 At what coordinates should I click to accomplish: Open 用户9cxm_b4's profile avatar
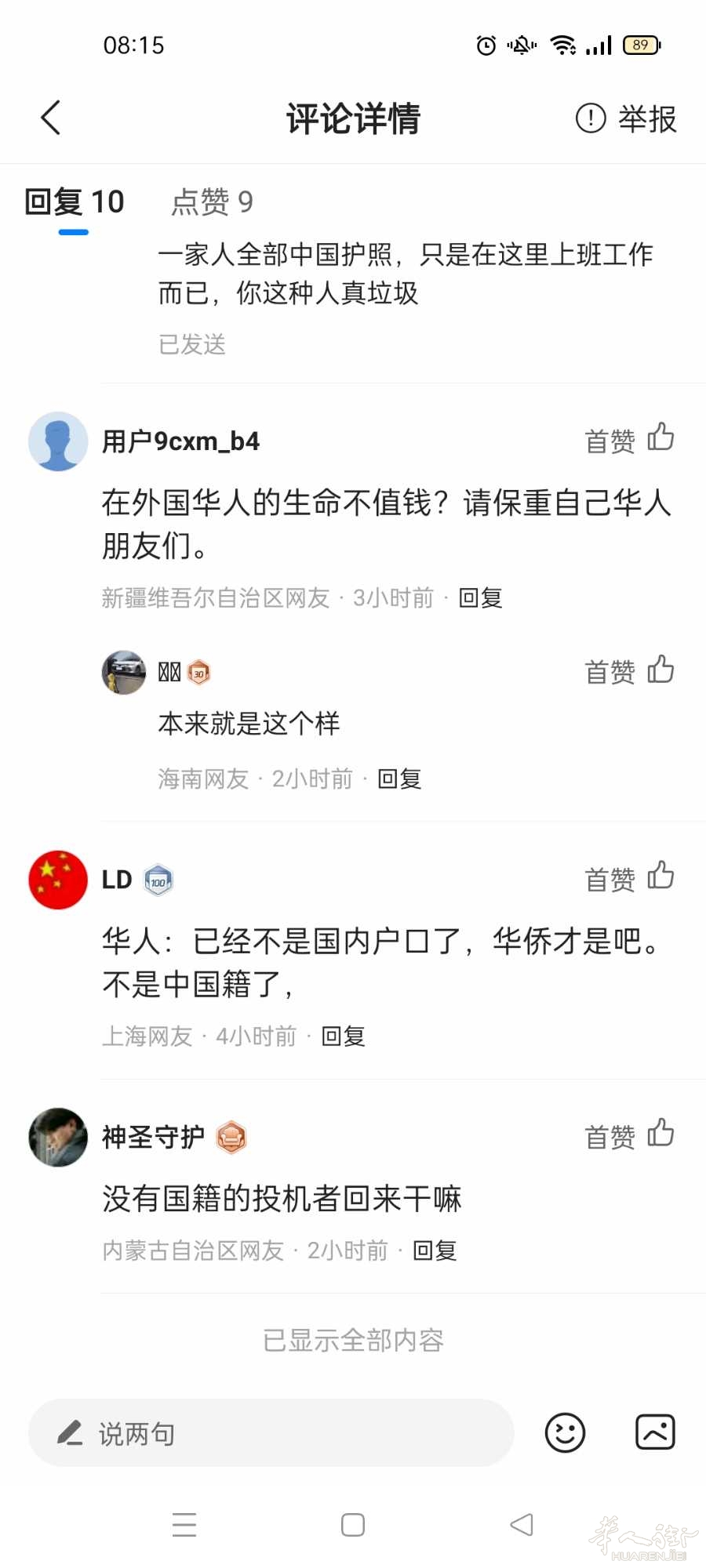point(57,441)
